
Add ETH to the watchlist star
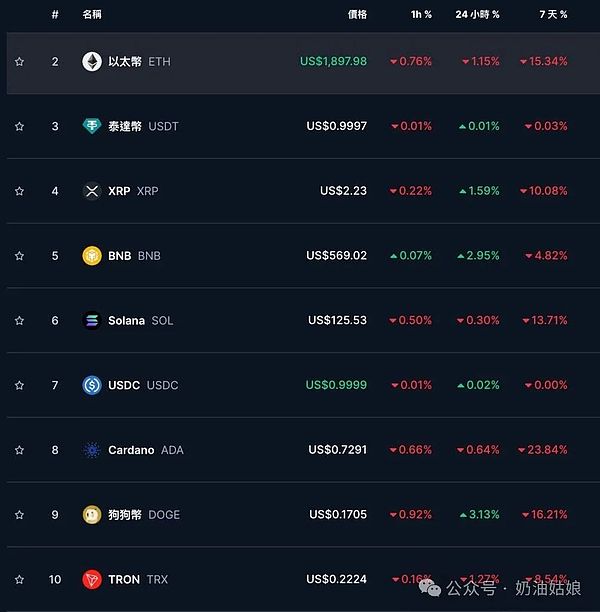pos(19,62)
